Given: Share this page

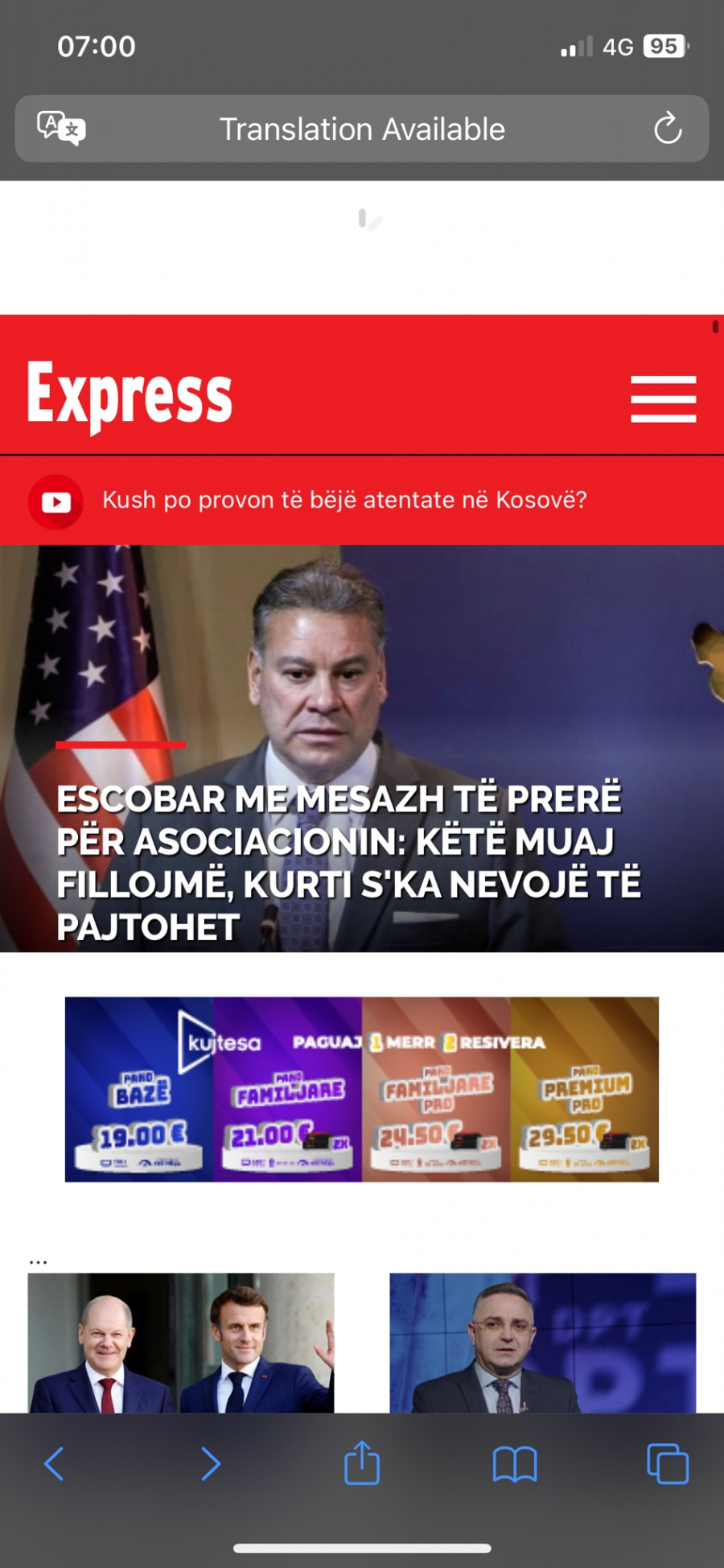Looking at the screenshot, I should point(362,1462).
